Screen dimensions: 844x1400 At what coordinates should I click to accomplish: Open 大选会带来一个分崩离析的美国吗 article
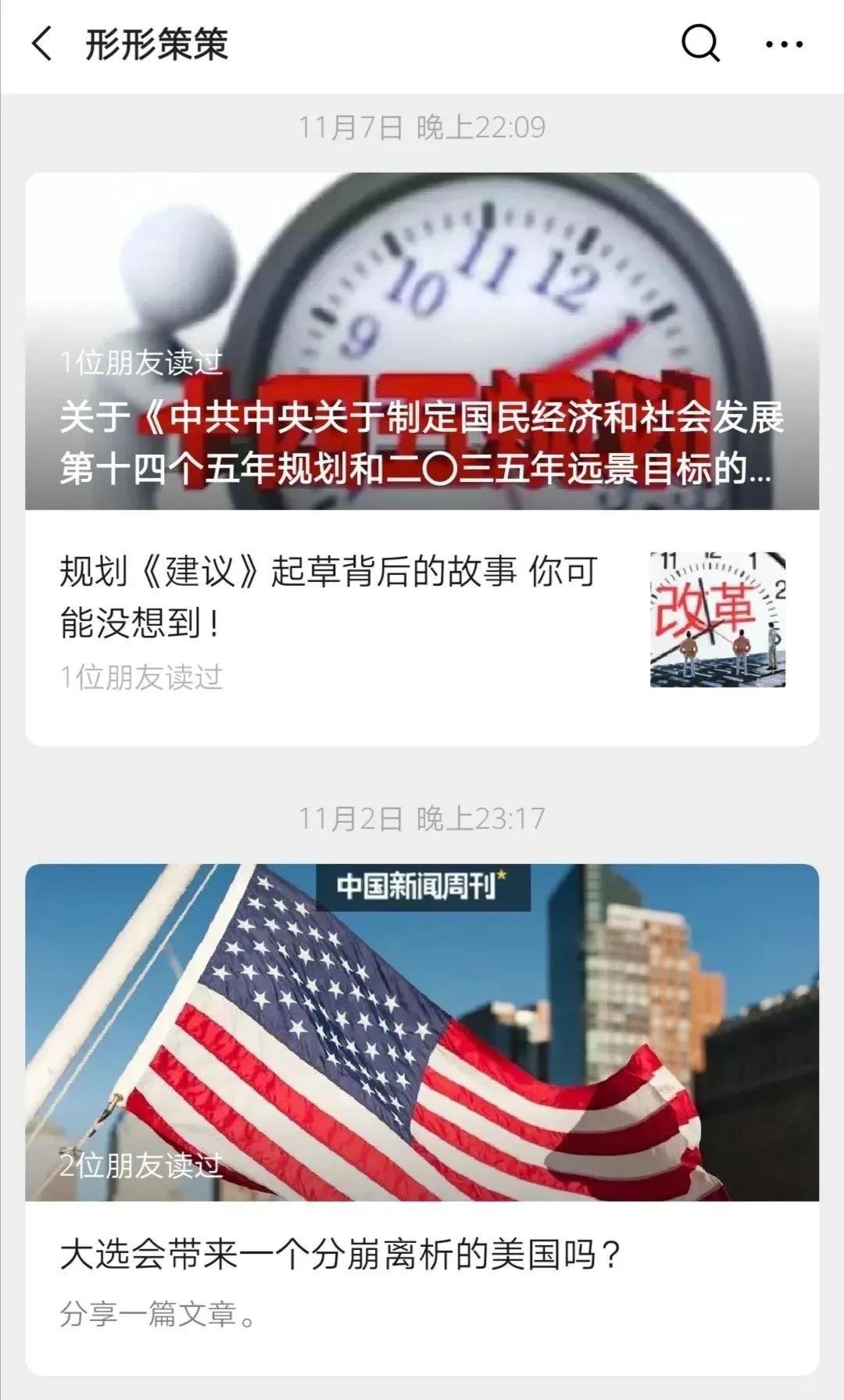(341, 1254)
